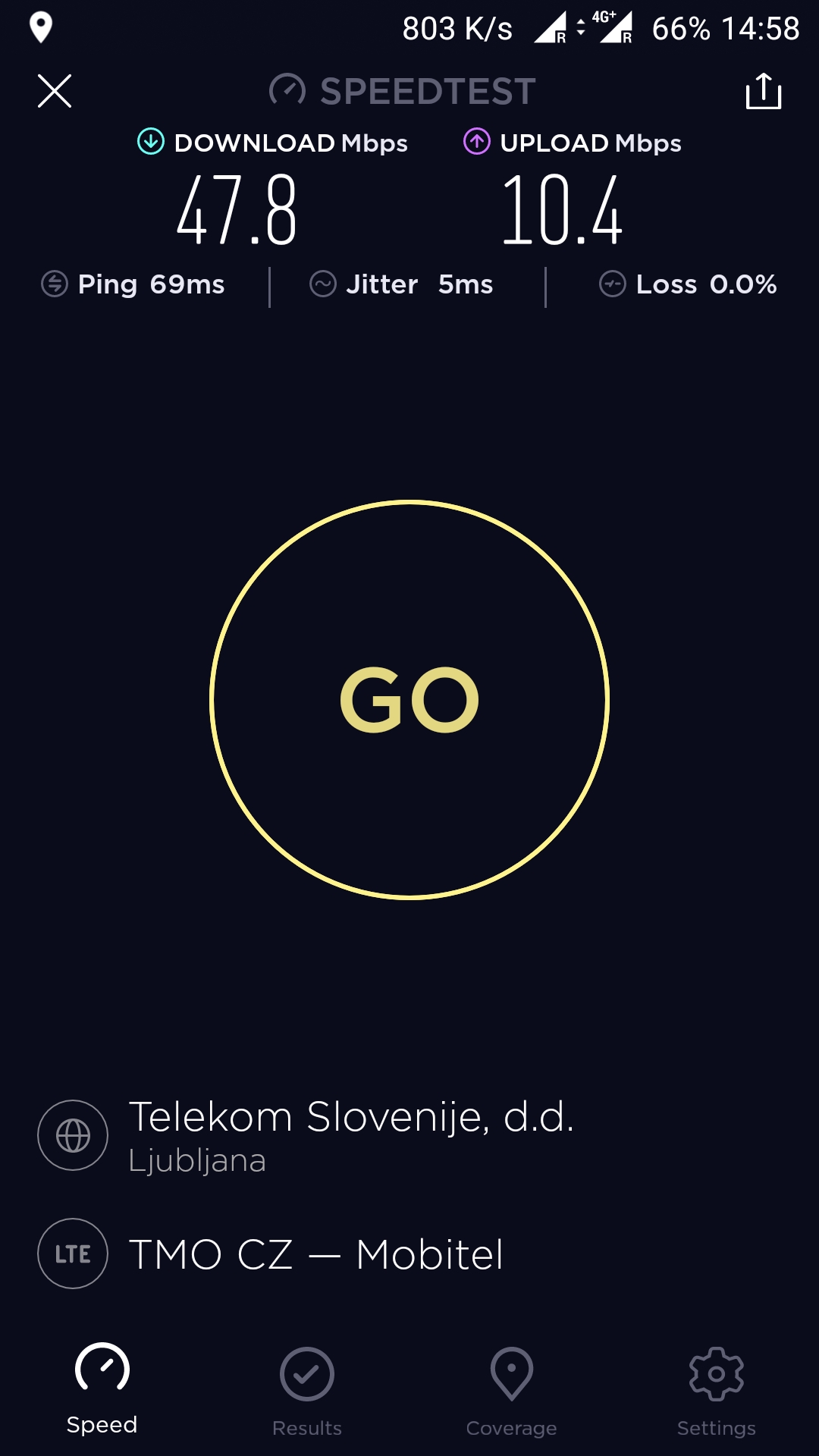Share the speed test result

tap(763, 91)
